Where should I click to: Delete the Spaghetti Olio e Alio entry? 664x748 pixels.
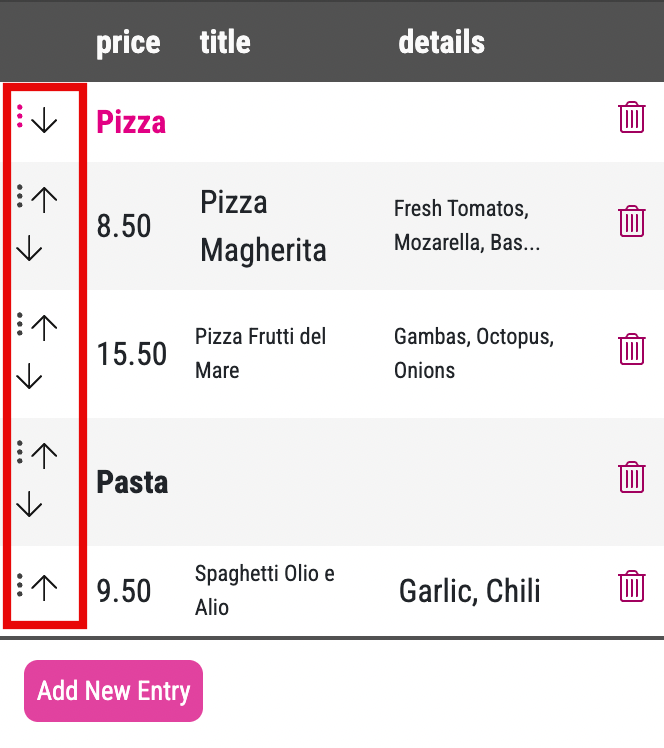pos(632,586)
